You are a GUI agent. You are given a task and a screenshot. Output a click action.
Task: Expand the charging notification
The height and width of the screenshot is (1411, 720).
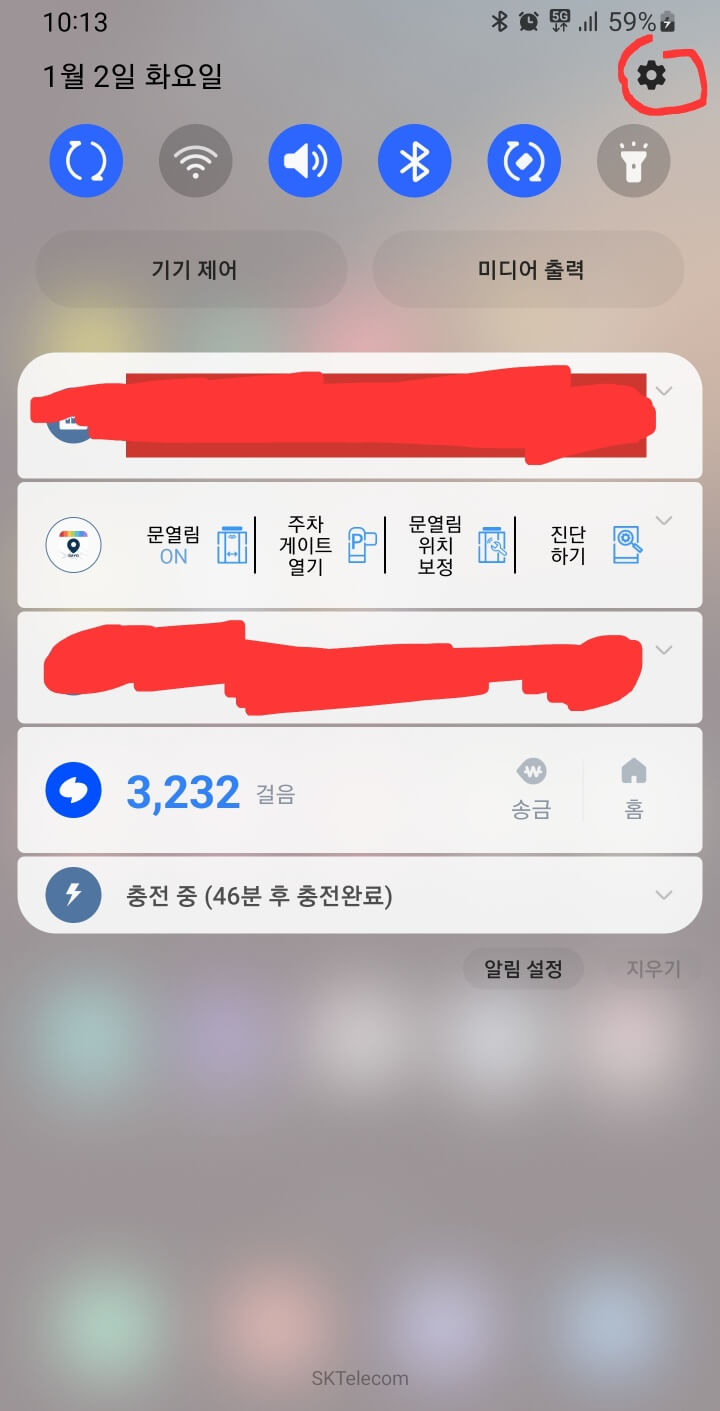pyautogui.click(x=663, y=895)
